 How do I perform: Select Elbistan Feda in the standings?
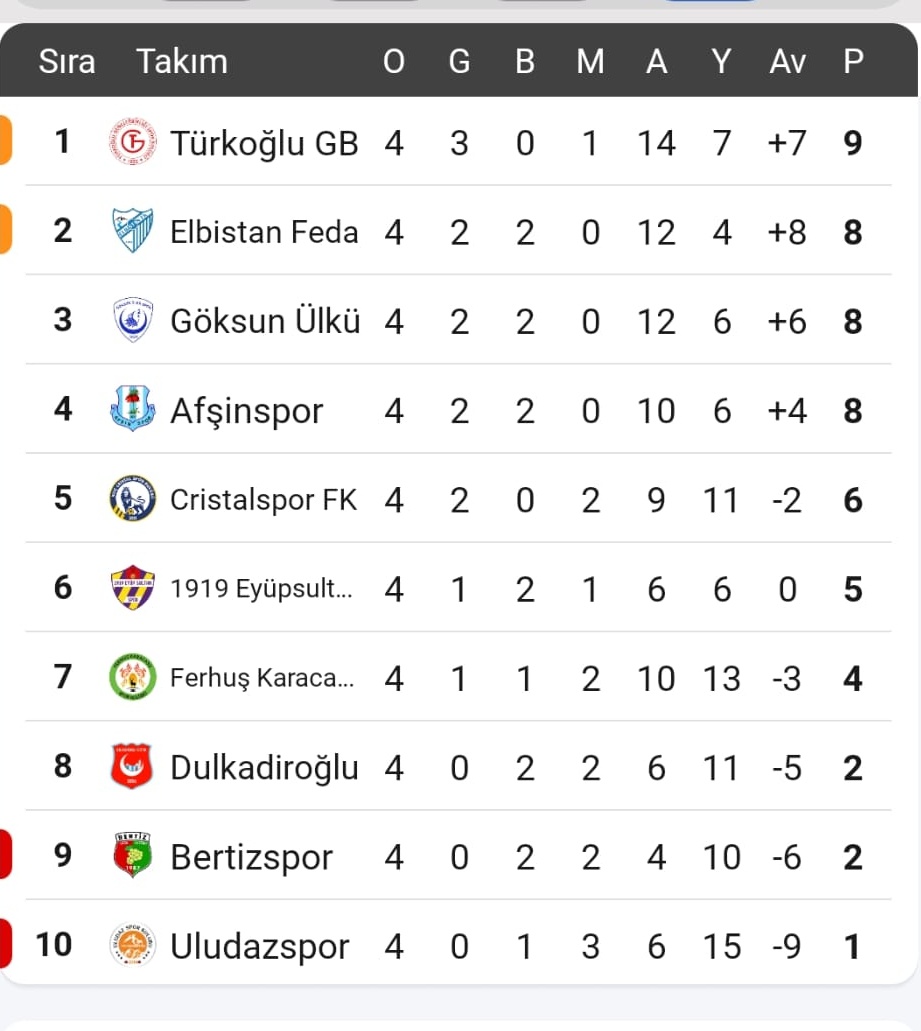(264, 232)
